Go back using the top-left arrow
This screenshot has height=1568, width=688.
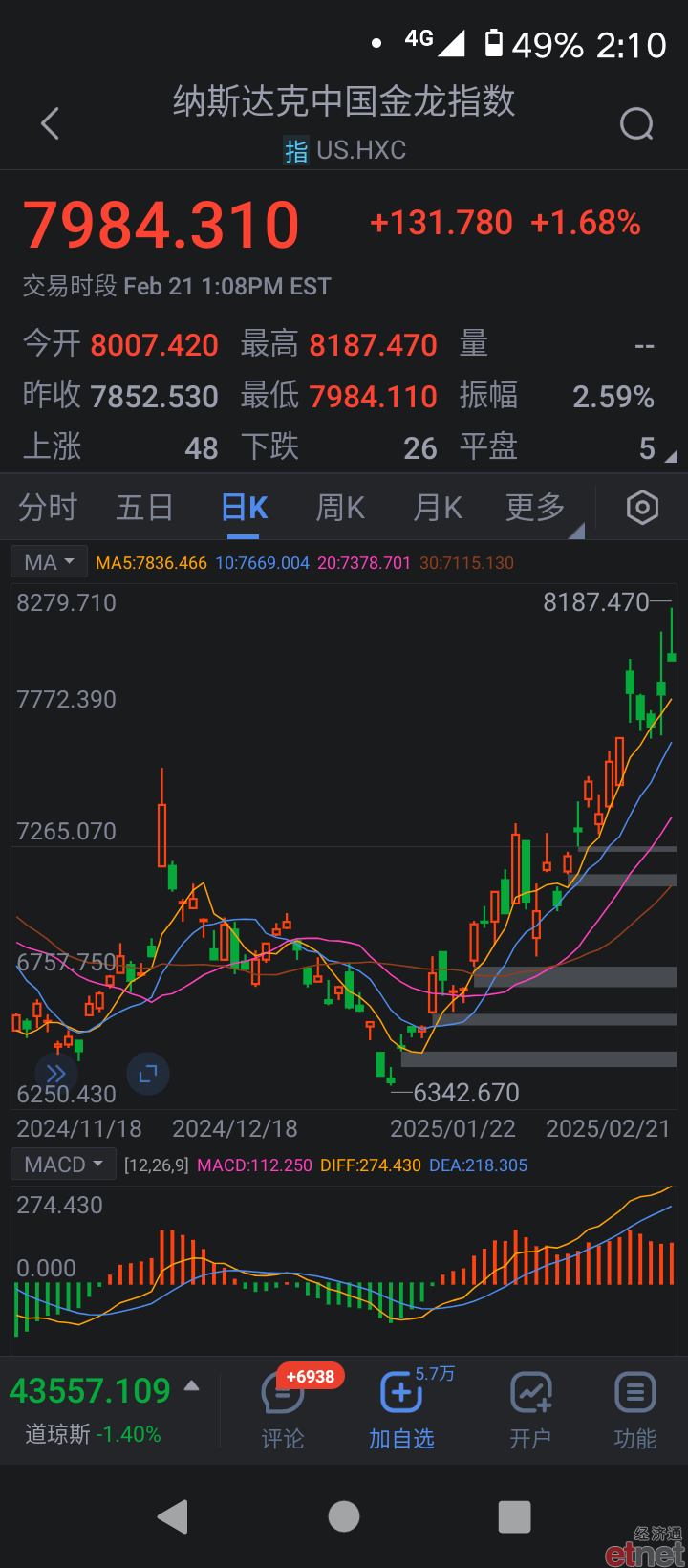[x=51, y=123]
